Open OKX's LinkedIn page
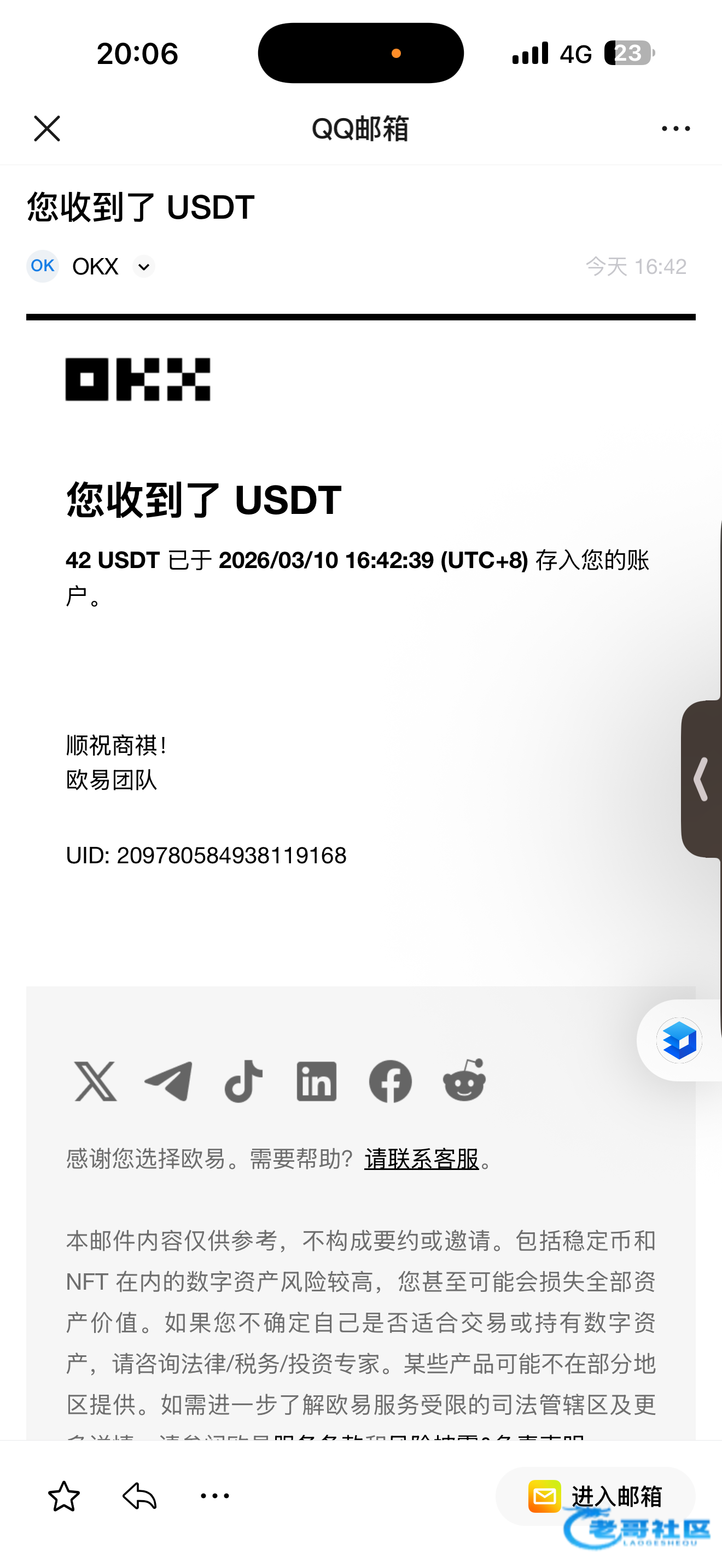722x1568 pixels. pos(317,1081)
